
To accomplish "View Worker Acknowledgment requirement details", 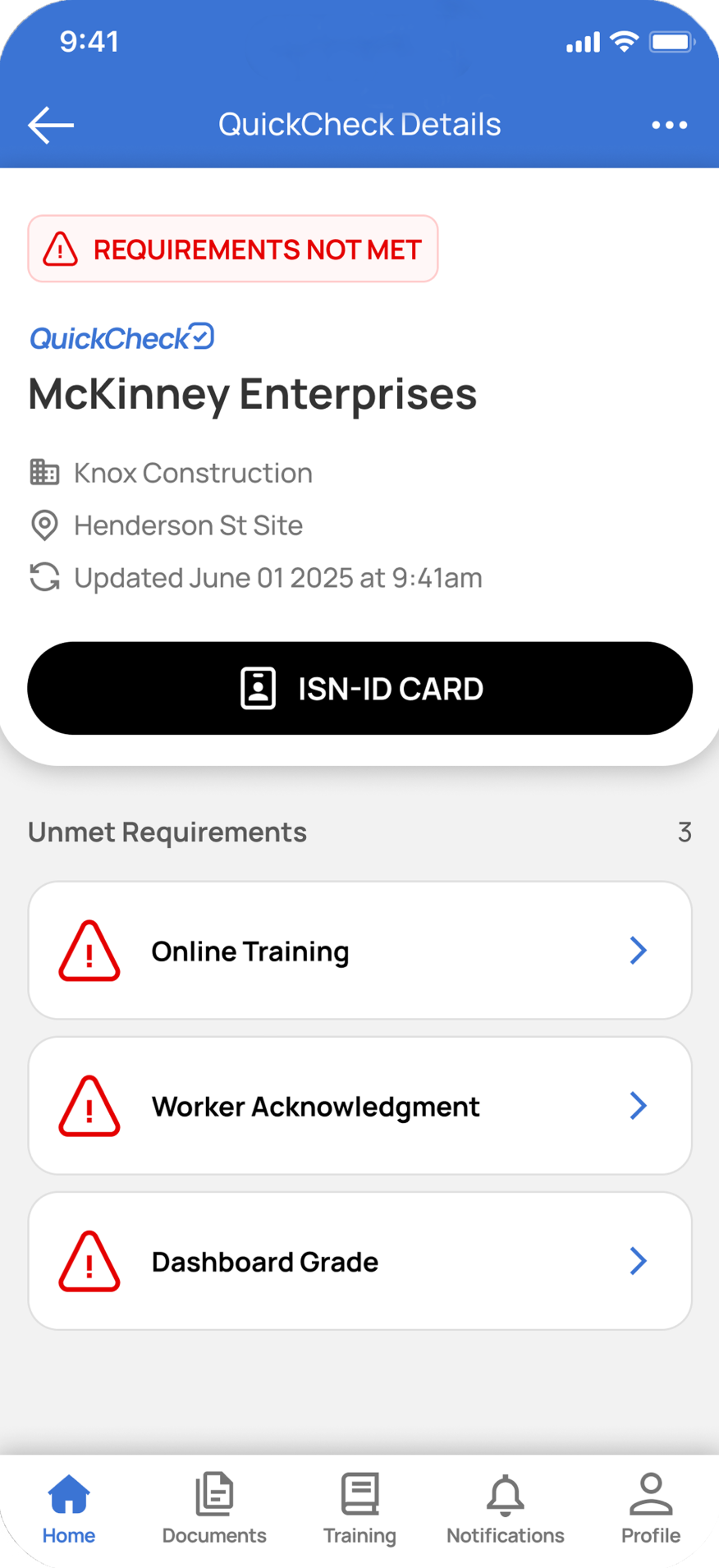I will coord(359,1106).
